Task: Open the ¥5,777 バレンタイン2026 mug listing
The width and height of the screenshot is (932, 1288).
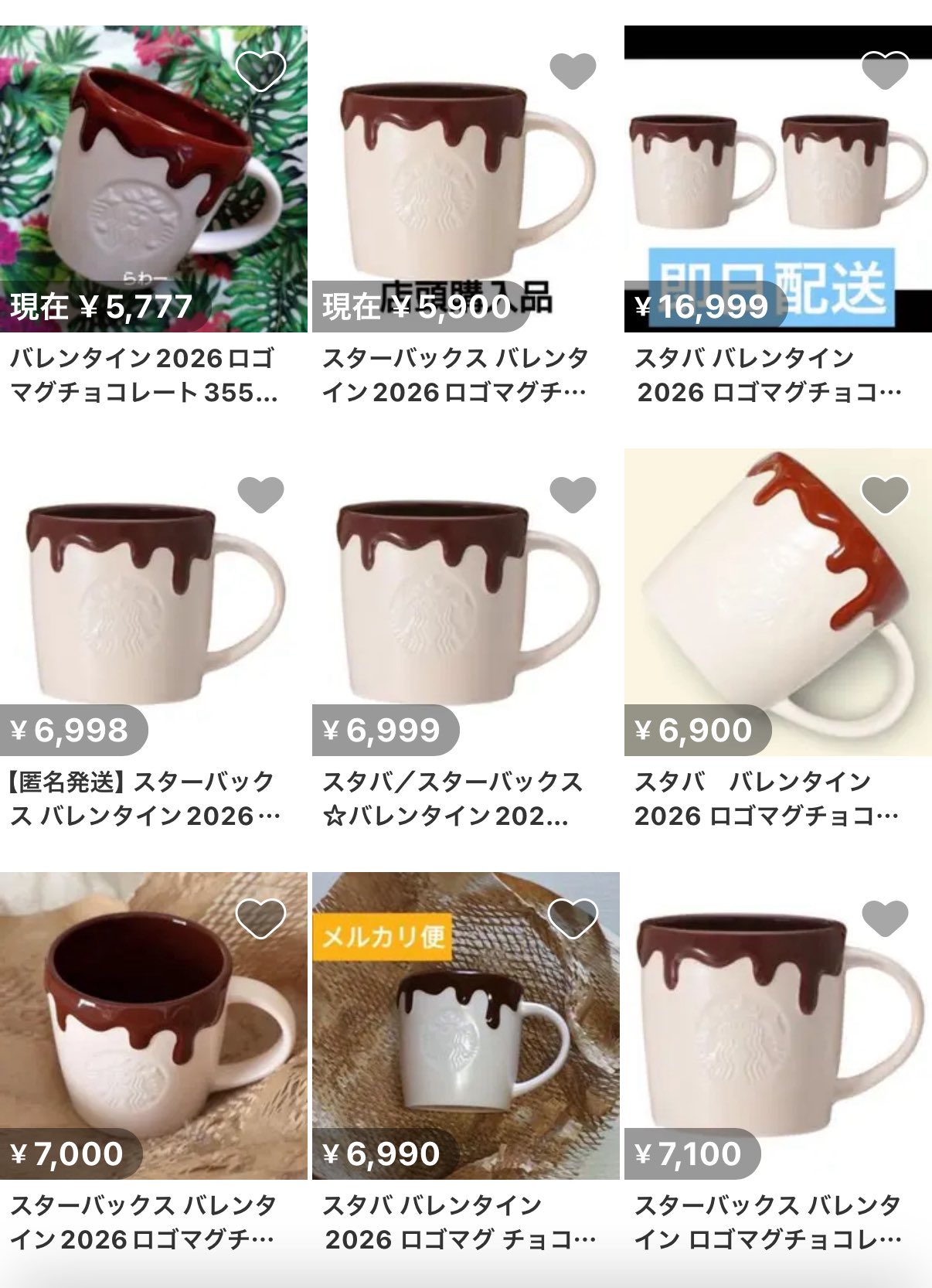Action: point(153,179)
